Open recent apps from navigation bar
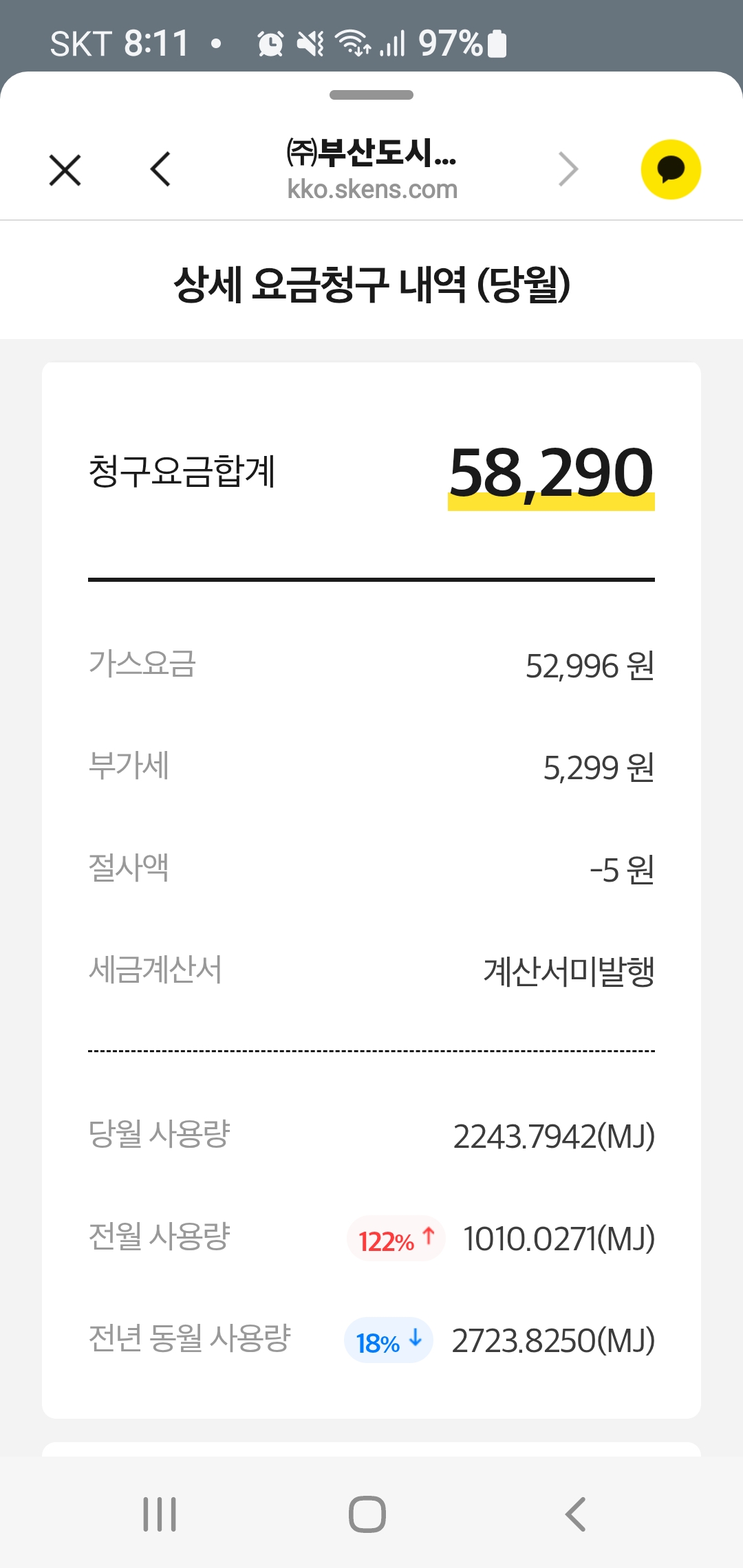 (160, 1514)
